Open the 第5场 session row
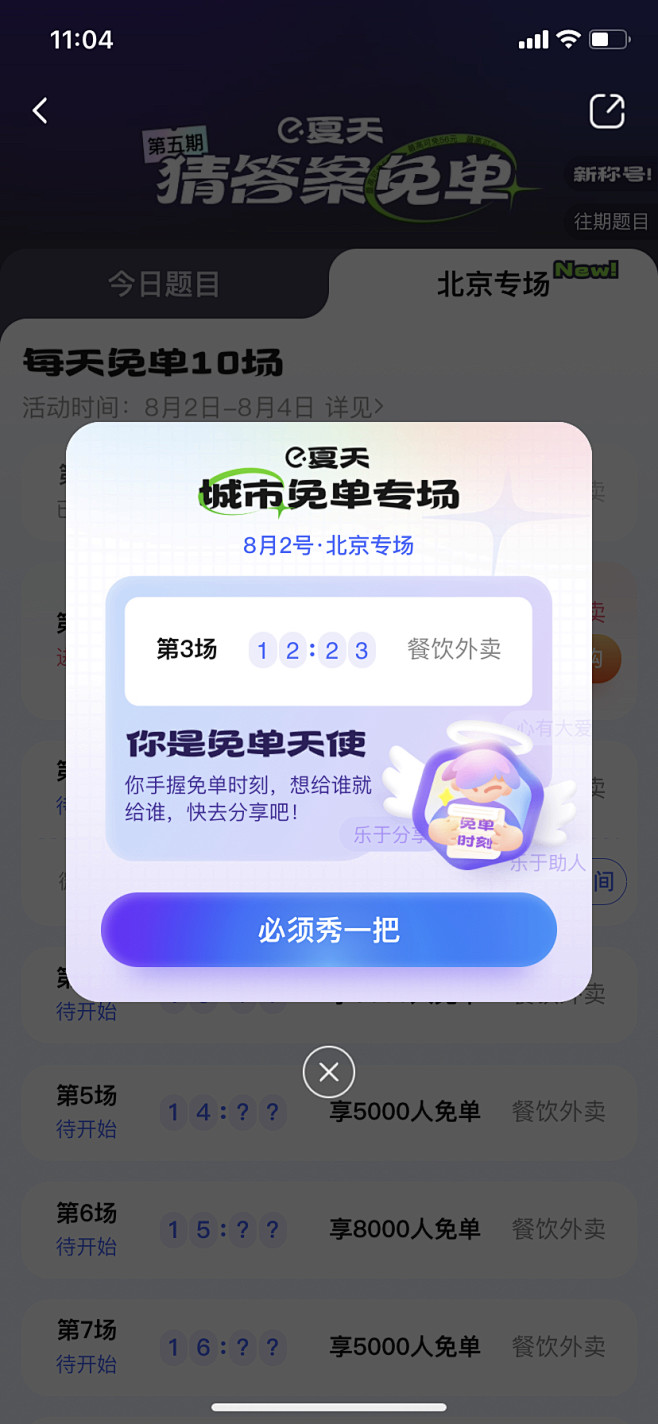Screen dimensions: 658x1424 [x=329, y=1111]
